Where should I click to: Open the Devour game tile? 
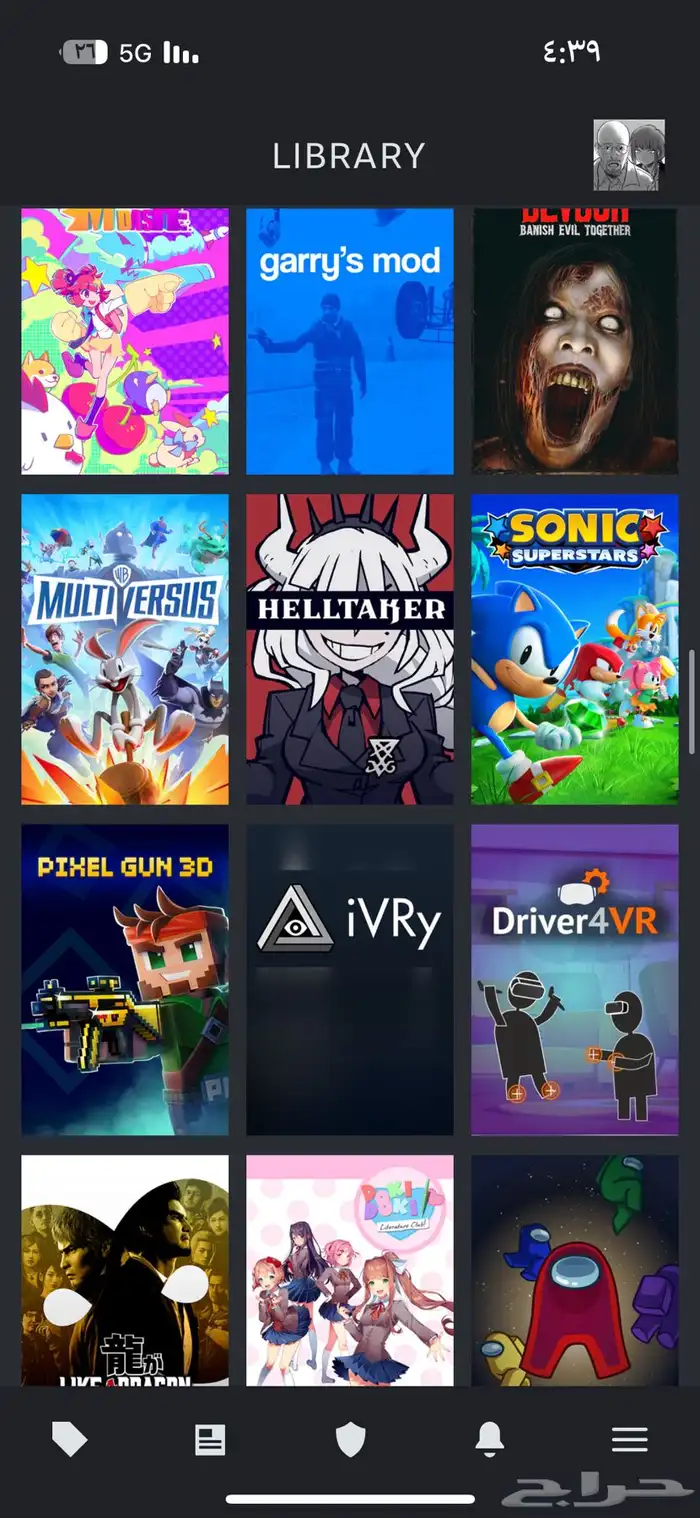575,340
